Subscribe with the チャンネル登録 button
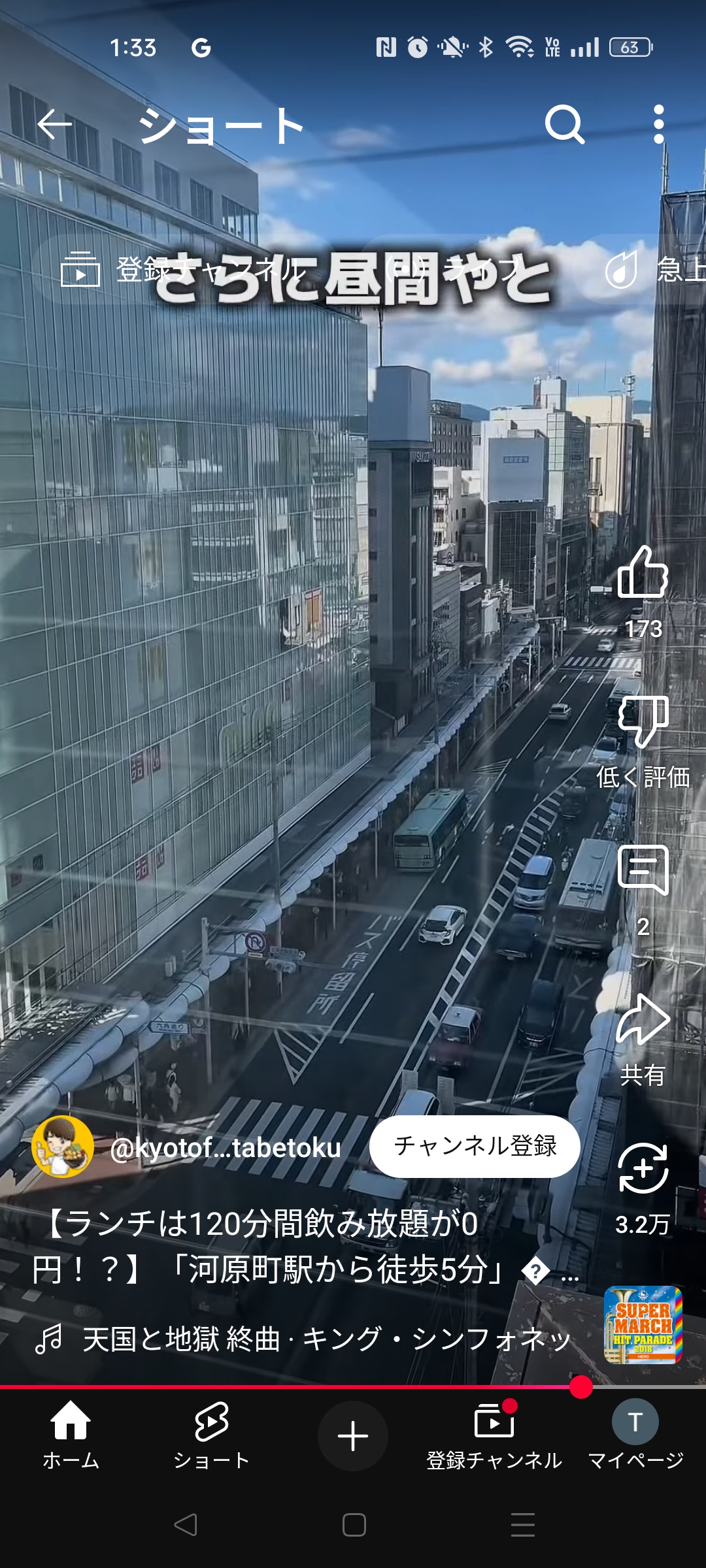Image resolution: width=706 pixels, height=1568 pixels. click(x=475, y=1147)
